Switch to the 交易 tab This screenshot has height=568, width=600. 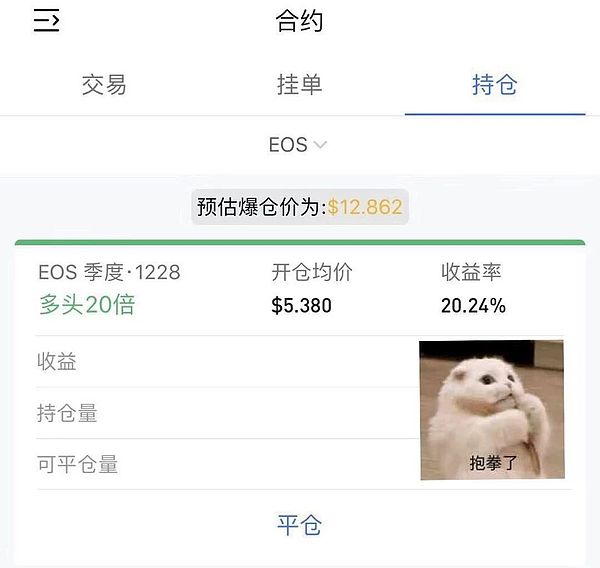pyautogui.click(x=104, y=85)
